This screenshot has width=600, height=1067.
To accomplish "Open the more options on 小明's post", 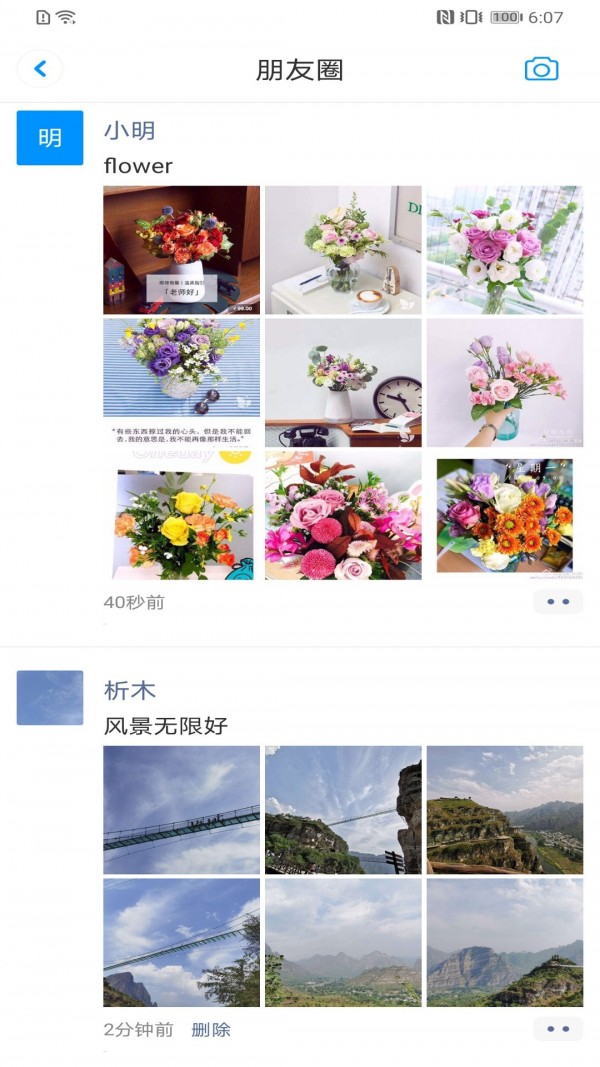I will [558, 602].
